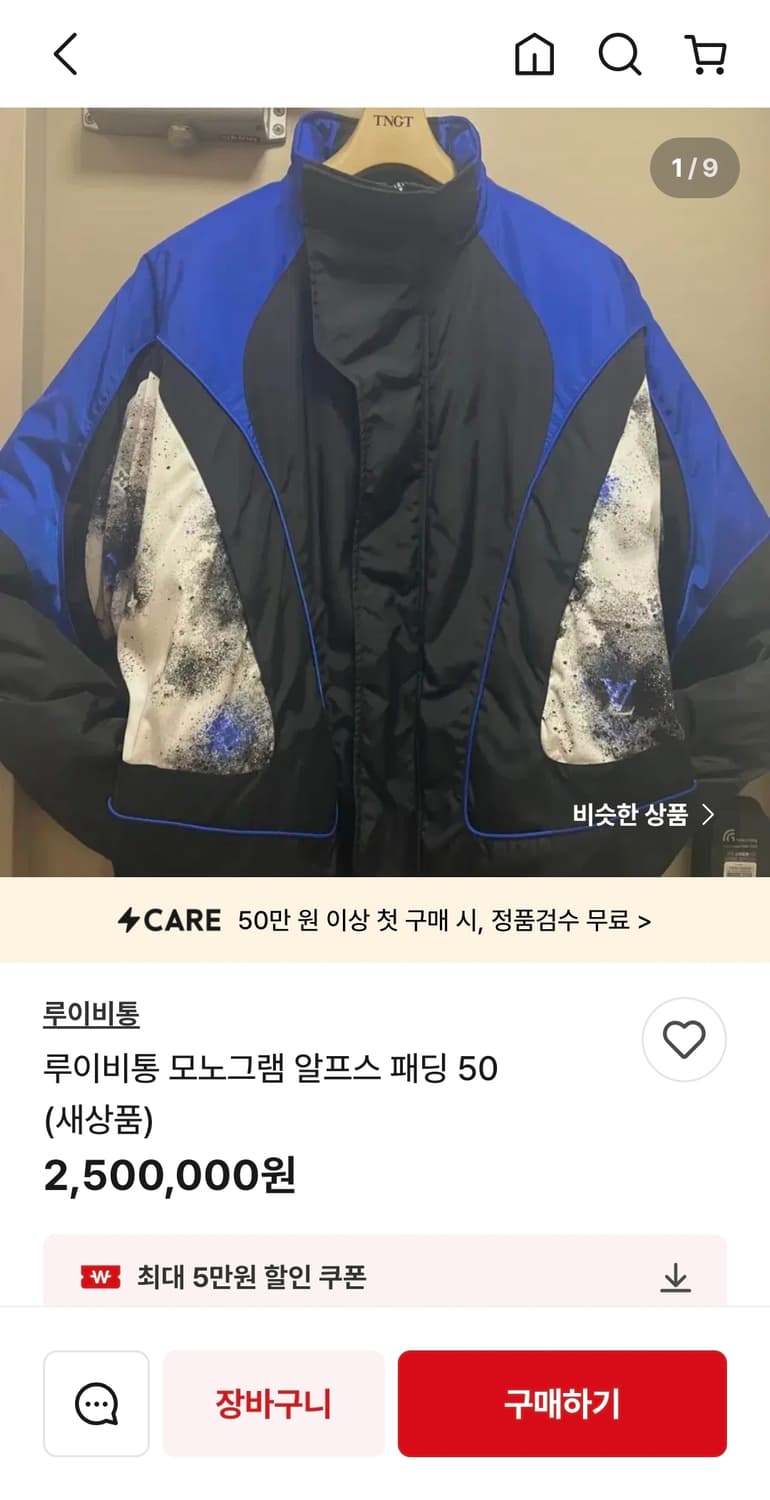Open the CARE banner via its arrow
The height and width of the screenshot is (1500, 770).
click(645, 921)
